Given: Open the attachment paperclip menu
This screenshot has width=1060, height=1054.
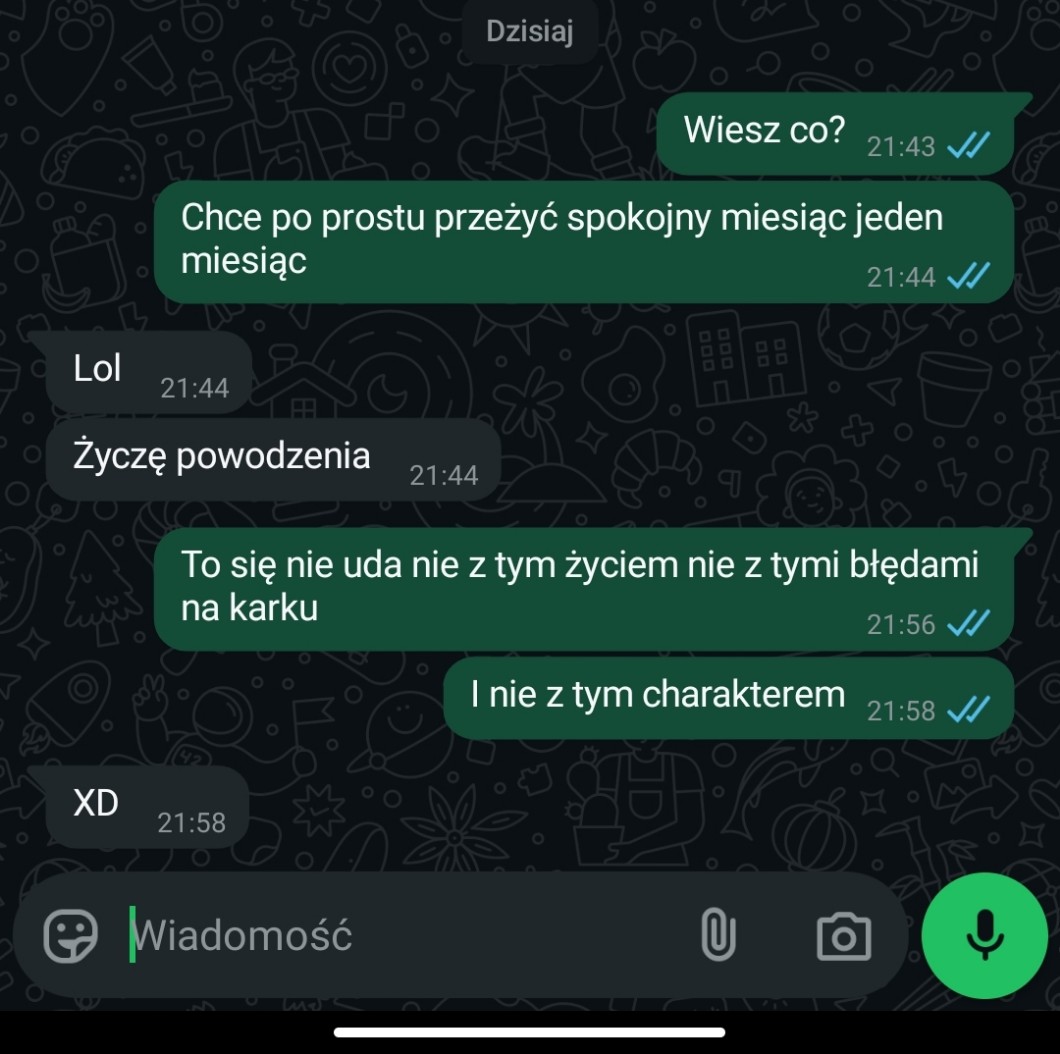Looking at the screenshot, I should (718, 936).
